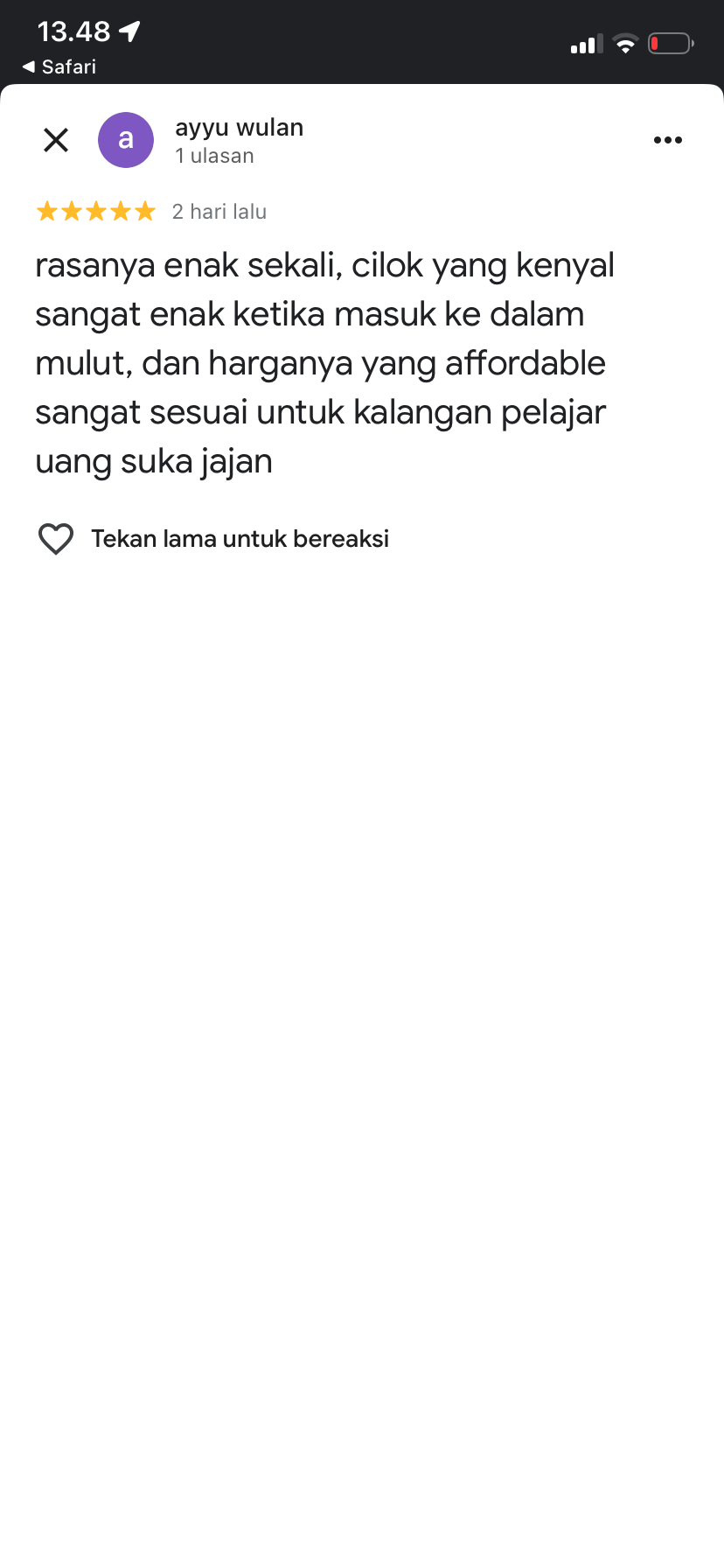Image resolution: width=724 pixels, height=1568 pixels.
Task: Tap the heart icon to react
Action: (x=56, y=539)
